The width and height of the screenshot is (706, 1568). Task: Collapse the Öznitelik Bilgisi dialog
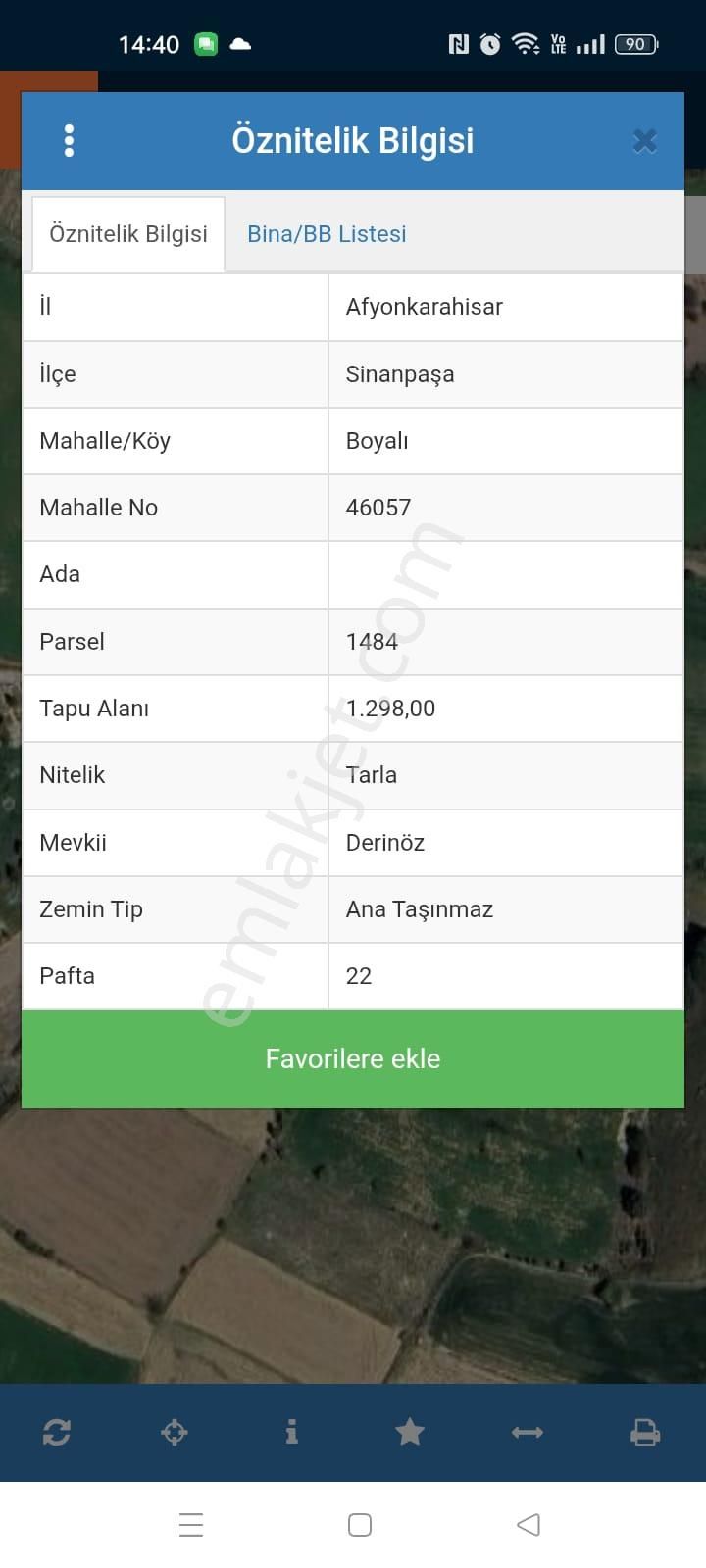pos(644,140)
